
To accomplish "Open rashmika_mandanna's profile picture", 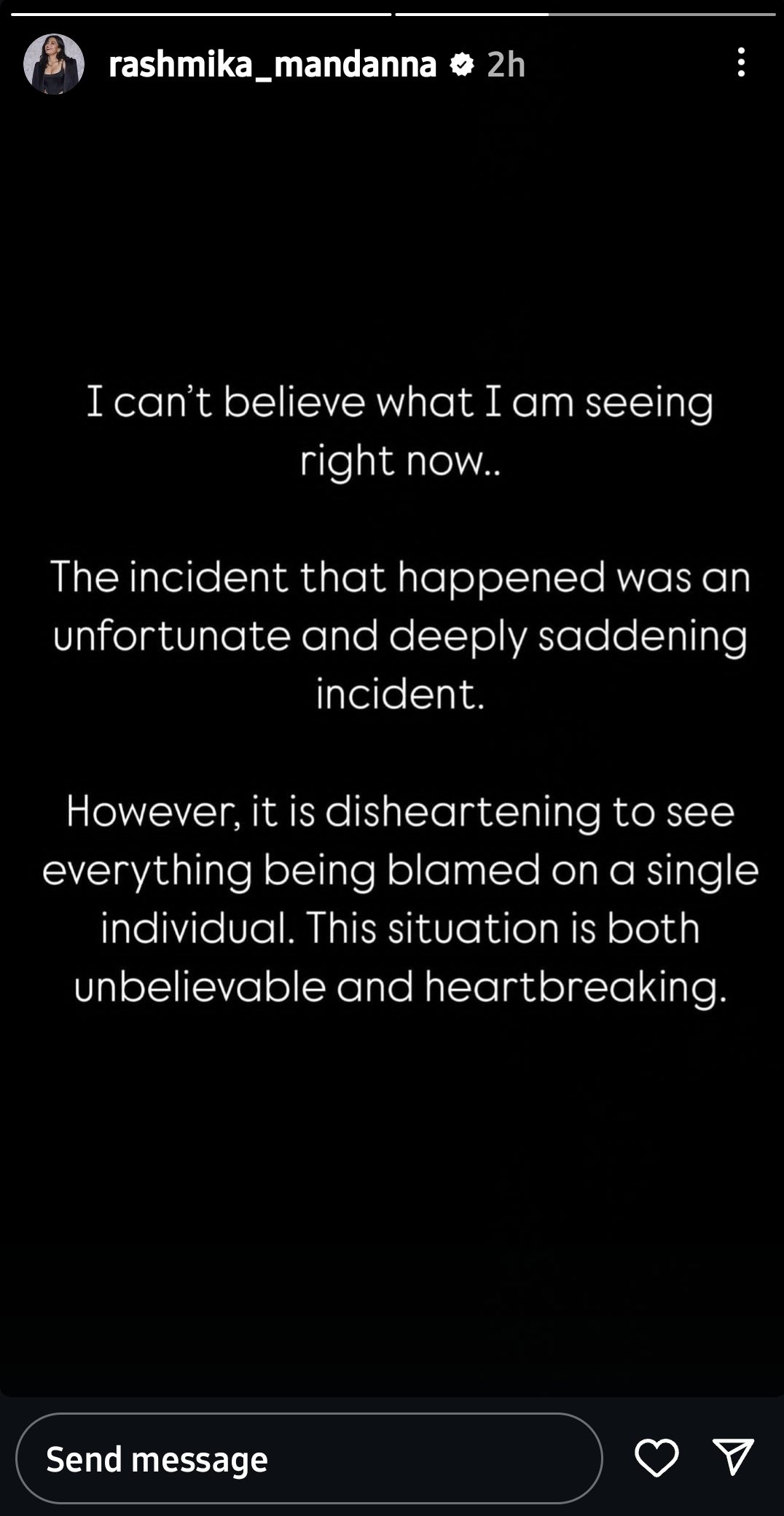I will (x=54, y=64).
